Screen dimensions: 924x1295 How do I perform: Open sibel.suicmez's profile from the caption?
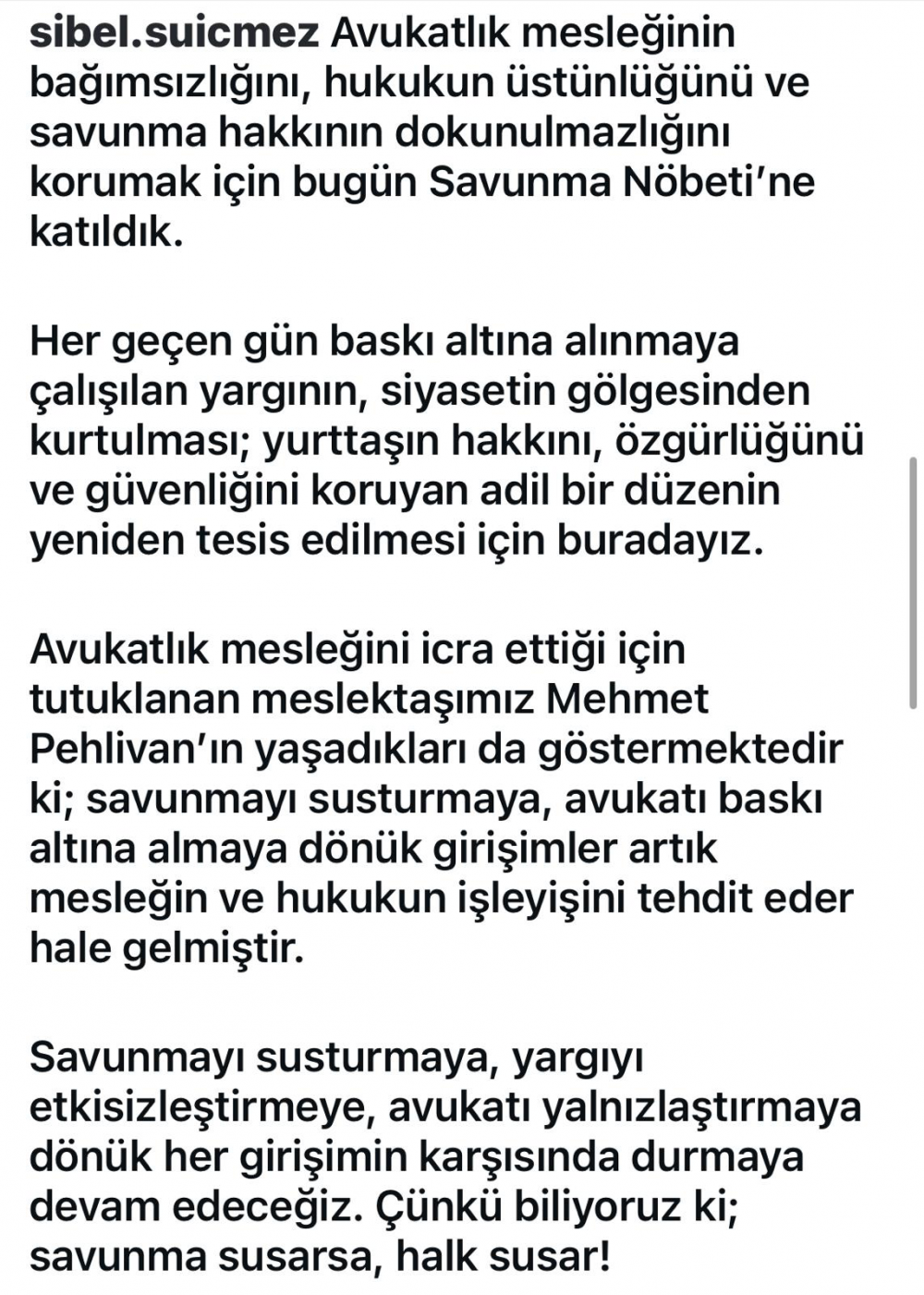pos(174,33)
